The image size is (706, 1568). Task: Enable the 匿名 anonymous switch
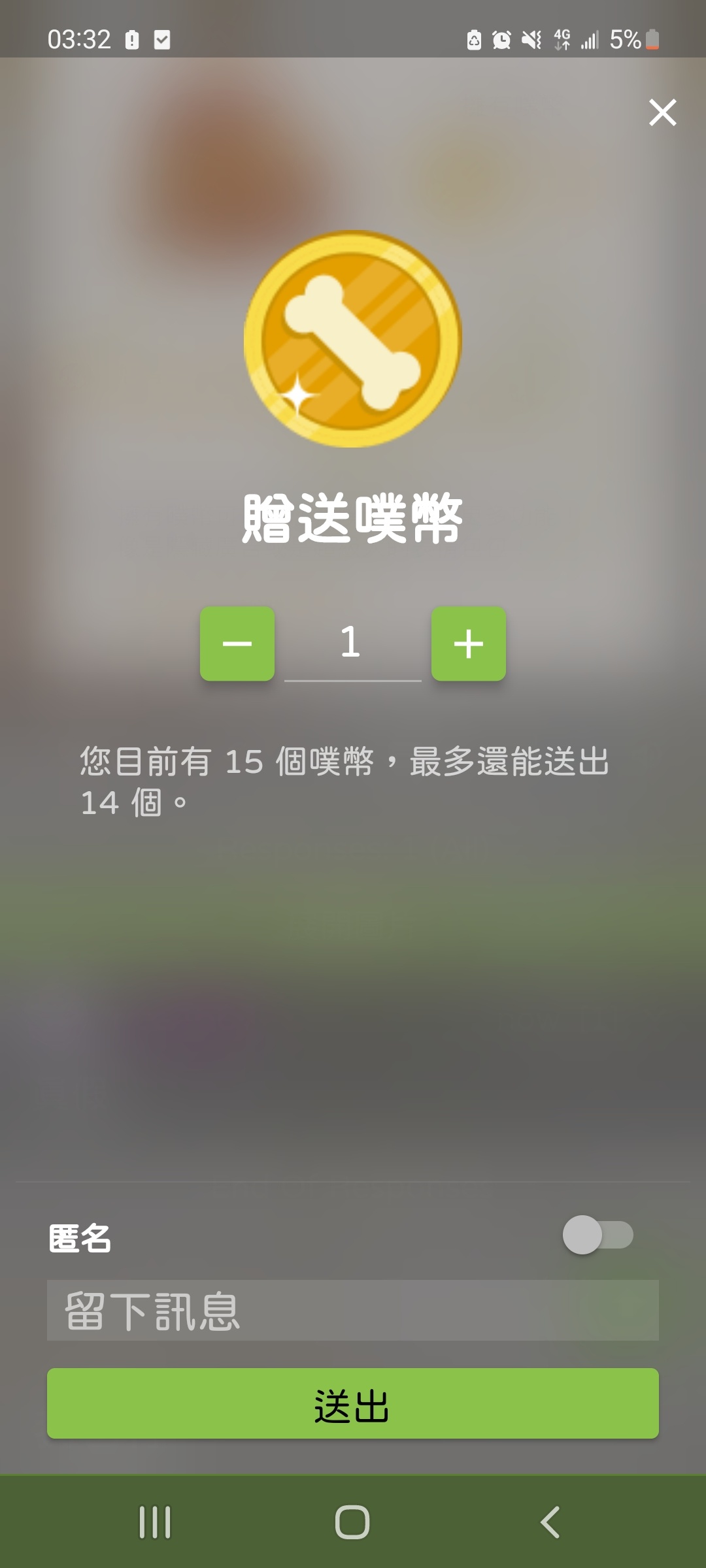tap(597, 1235)
